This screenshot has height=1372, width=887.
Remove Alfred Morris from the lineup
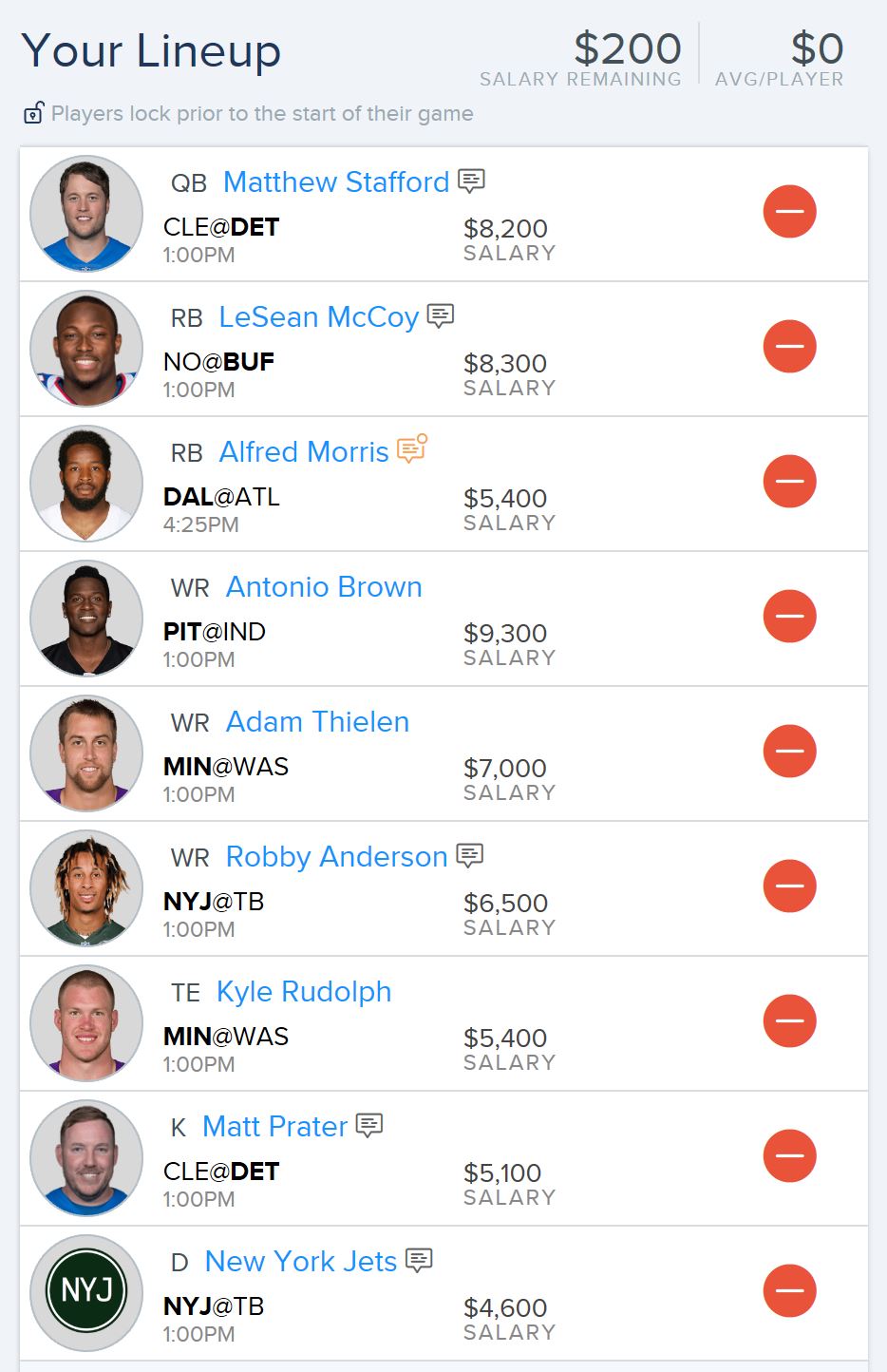tap(790, 482)
